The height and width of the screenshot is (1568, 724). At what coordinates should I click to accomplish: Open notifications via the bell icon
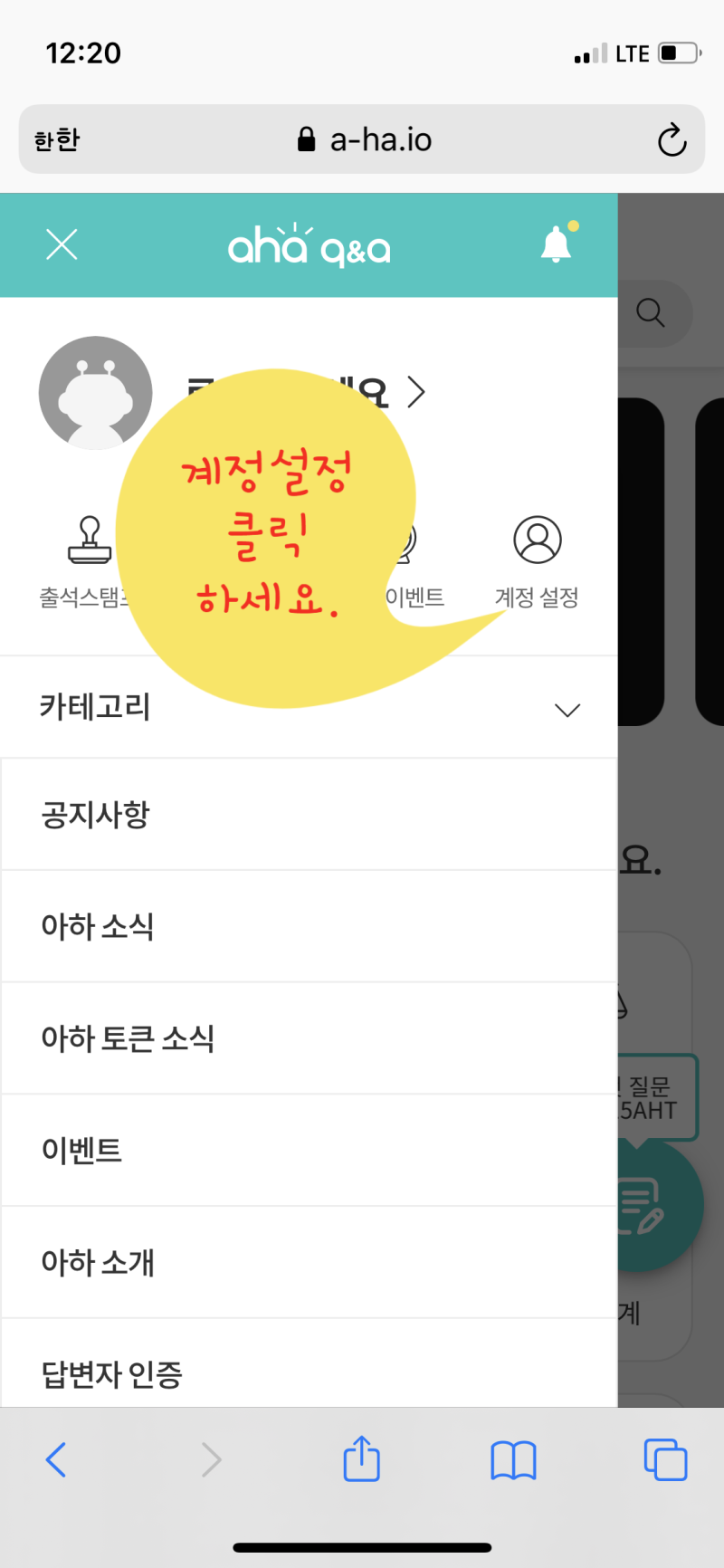click(556, 244)
